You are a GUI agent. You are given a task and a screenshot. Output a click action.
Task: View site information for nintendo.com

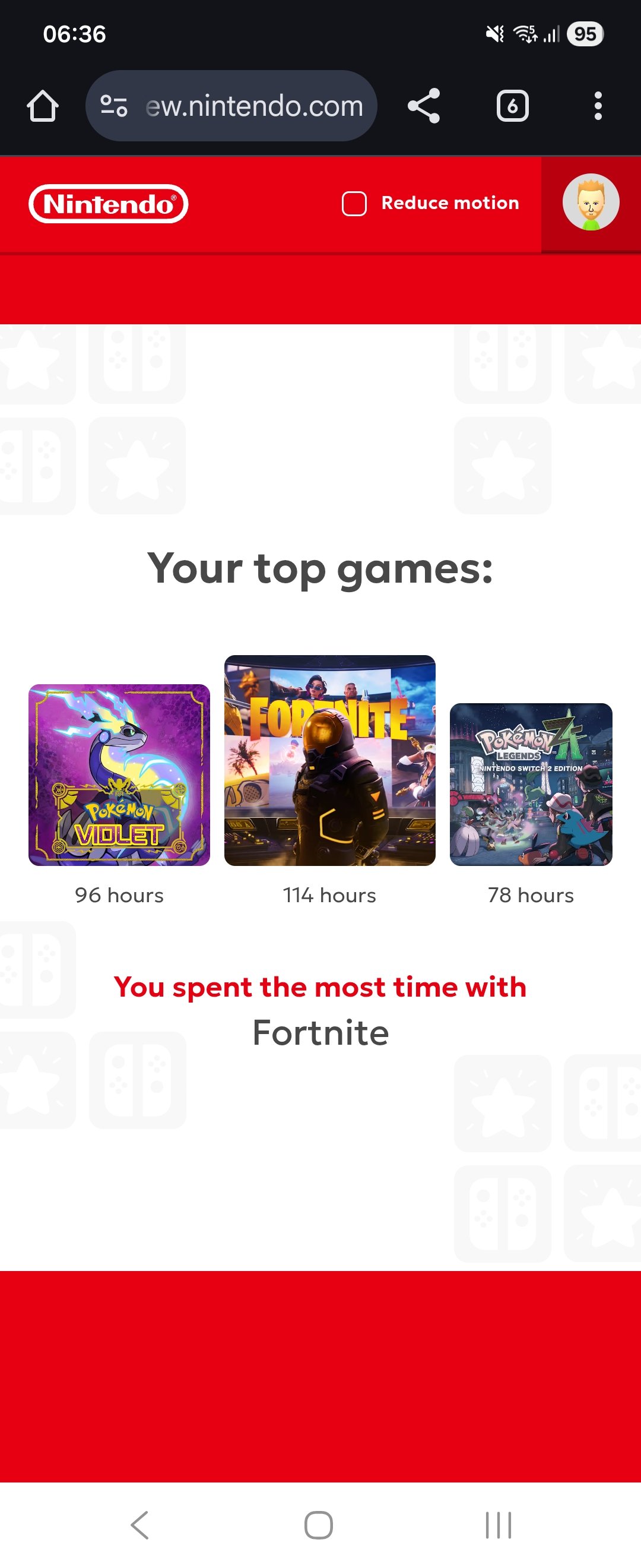(114, 106)
